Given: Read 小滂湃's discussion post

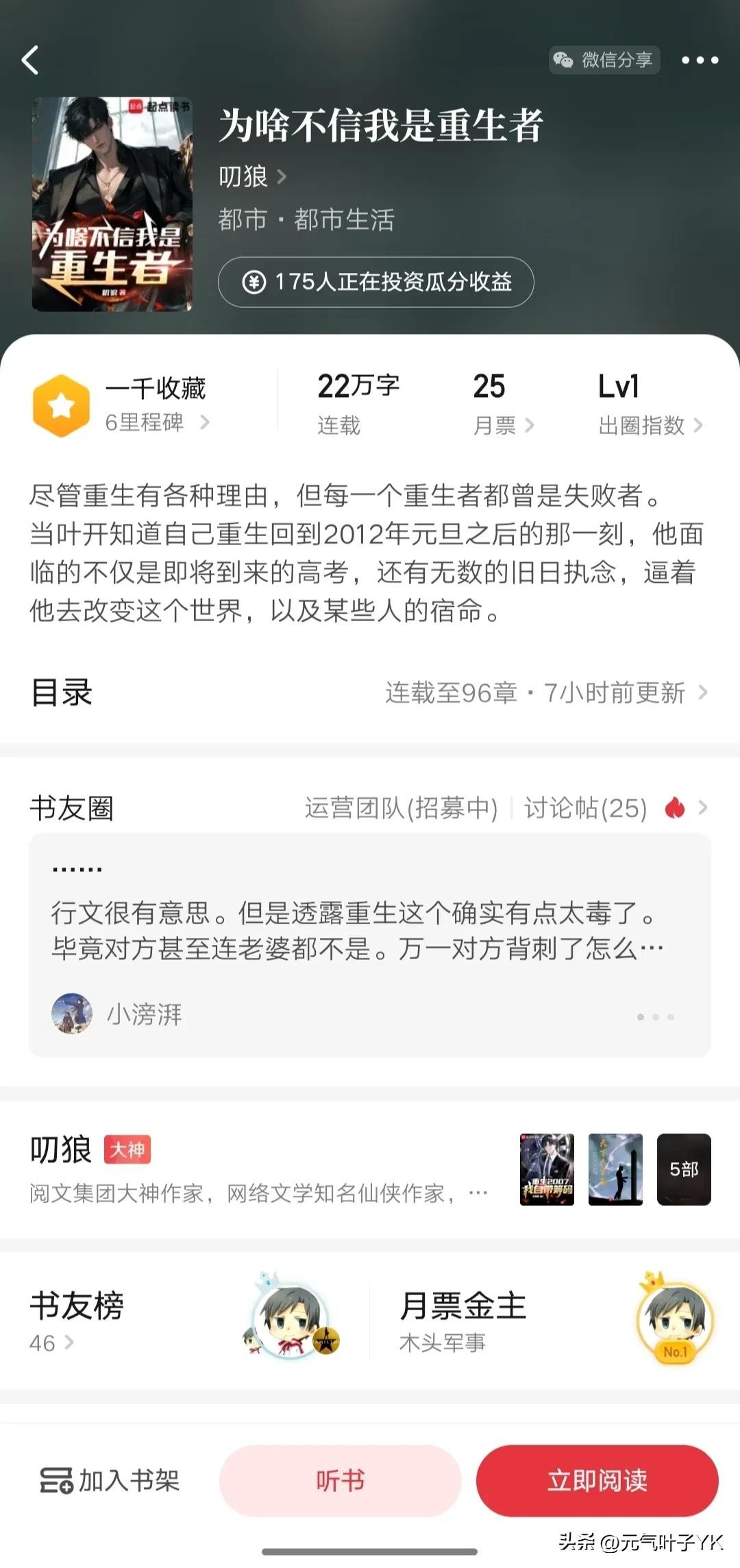Looking at the screenshot, I should (x=358, y=931).
